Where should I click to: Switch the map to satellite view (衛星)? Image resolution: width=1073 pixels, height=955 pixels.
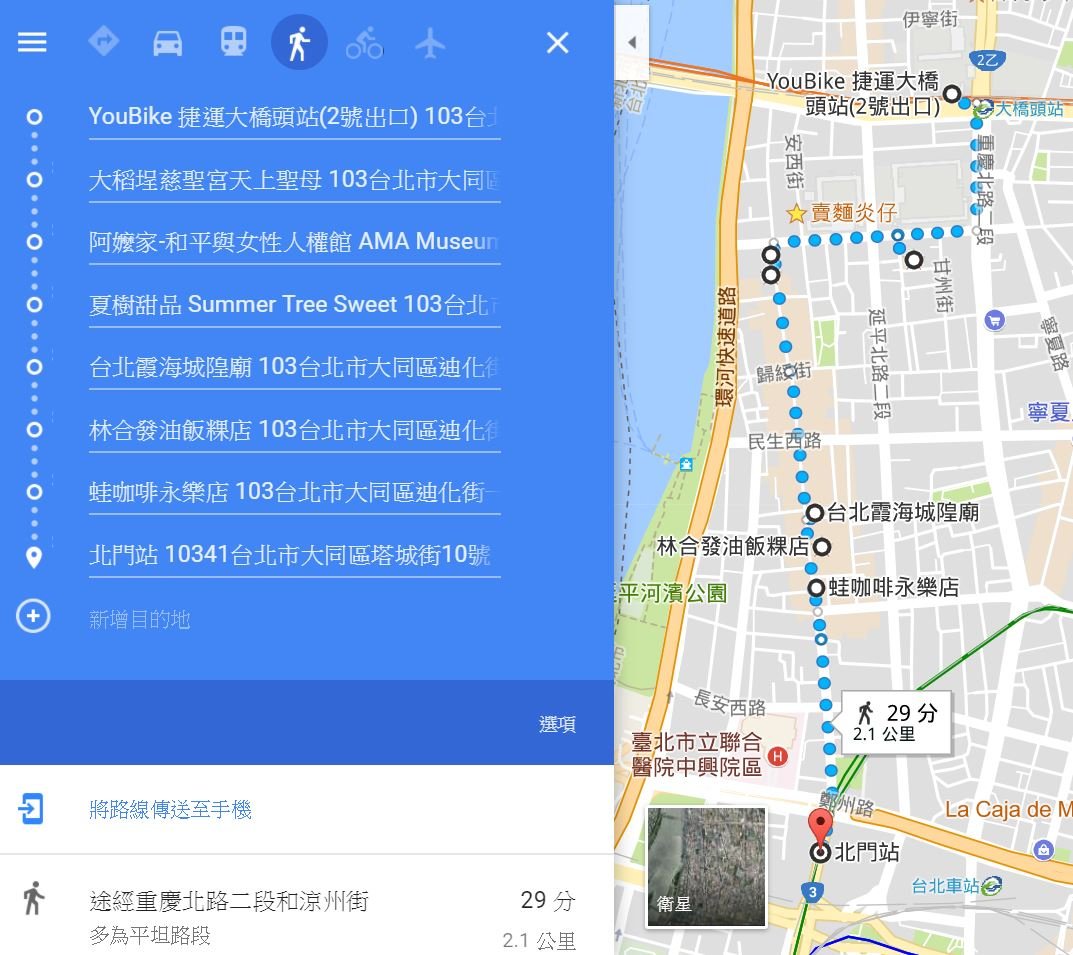(x=706, y=868)
